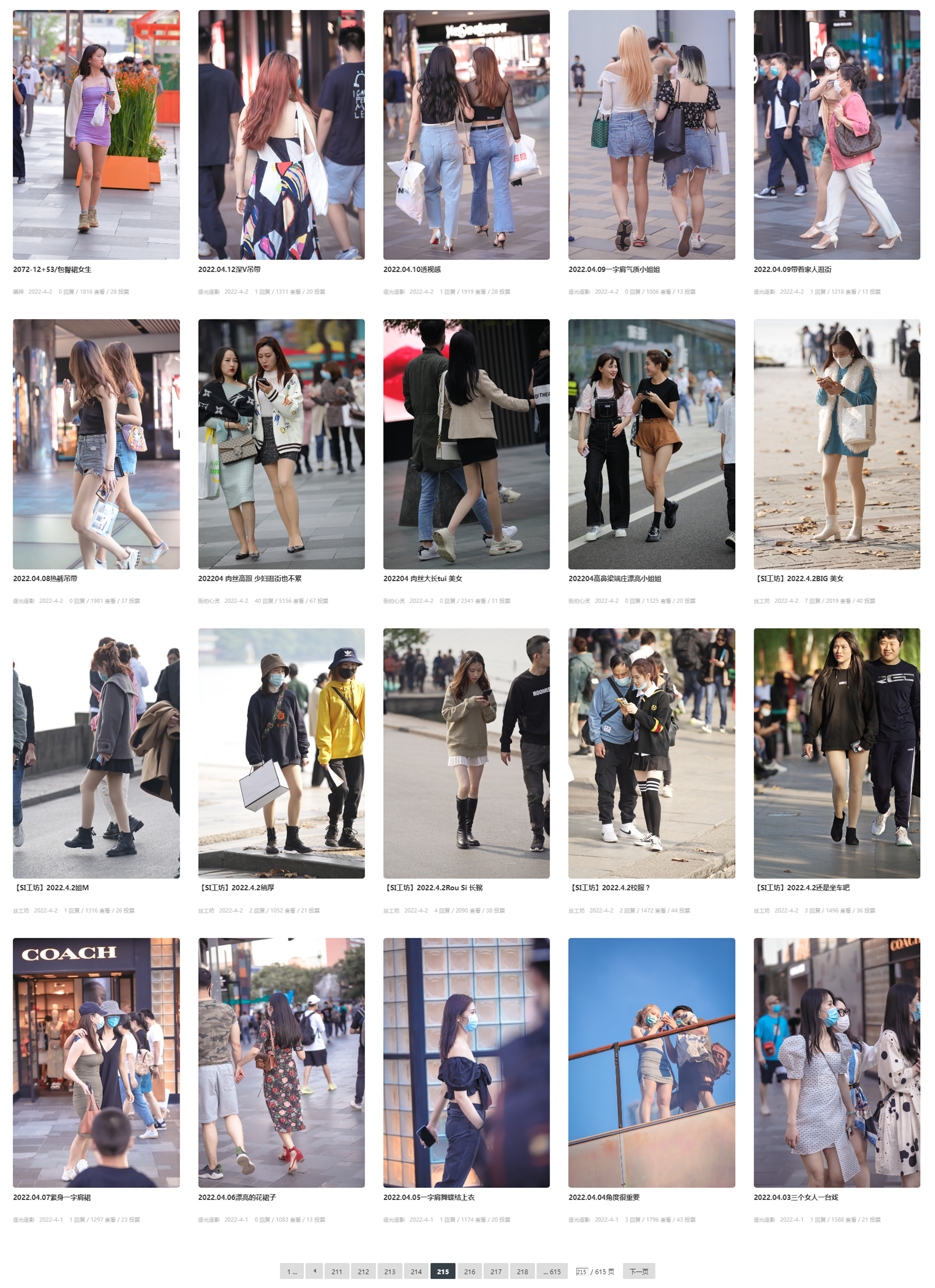Image resolution: width=935 pixels, height=1288 pixels.
Task: Jump to last page 615
Action: point(552,1272)
